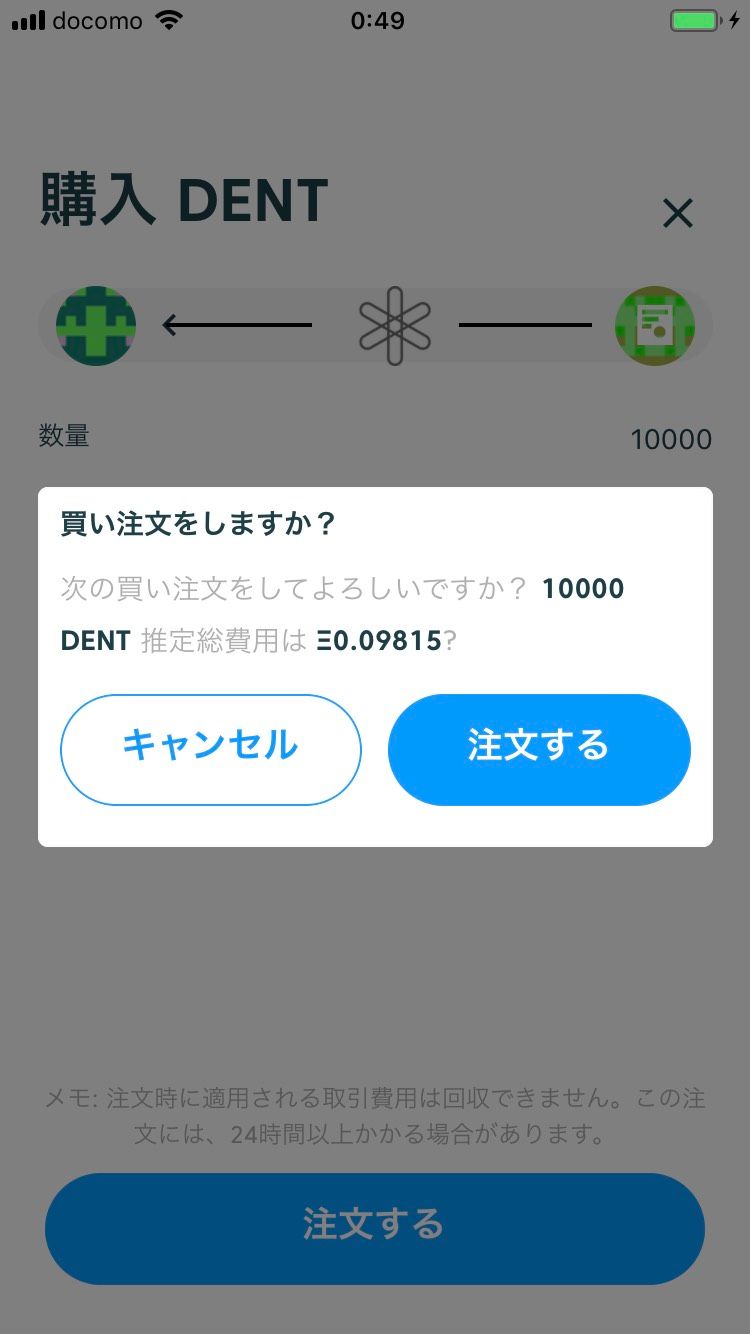Tap キャンセル in the buy order dialog
This screenshot has height=1334, width=750.
tap(210, 748)
